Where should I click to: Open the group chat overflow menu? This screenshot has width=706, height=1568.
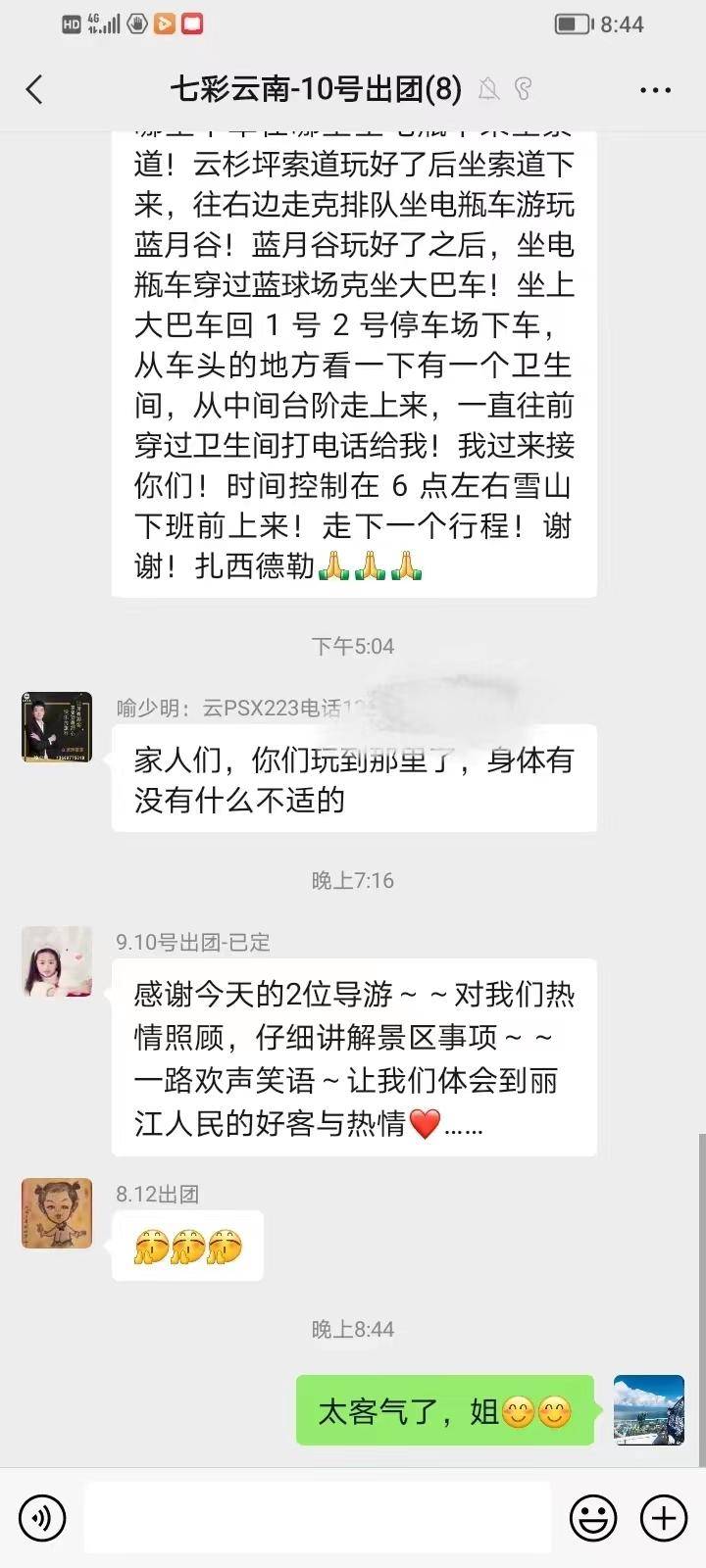click(x=655, y=90)
